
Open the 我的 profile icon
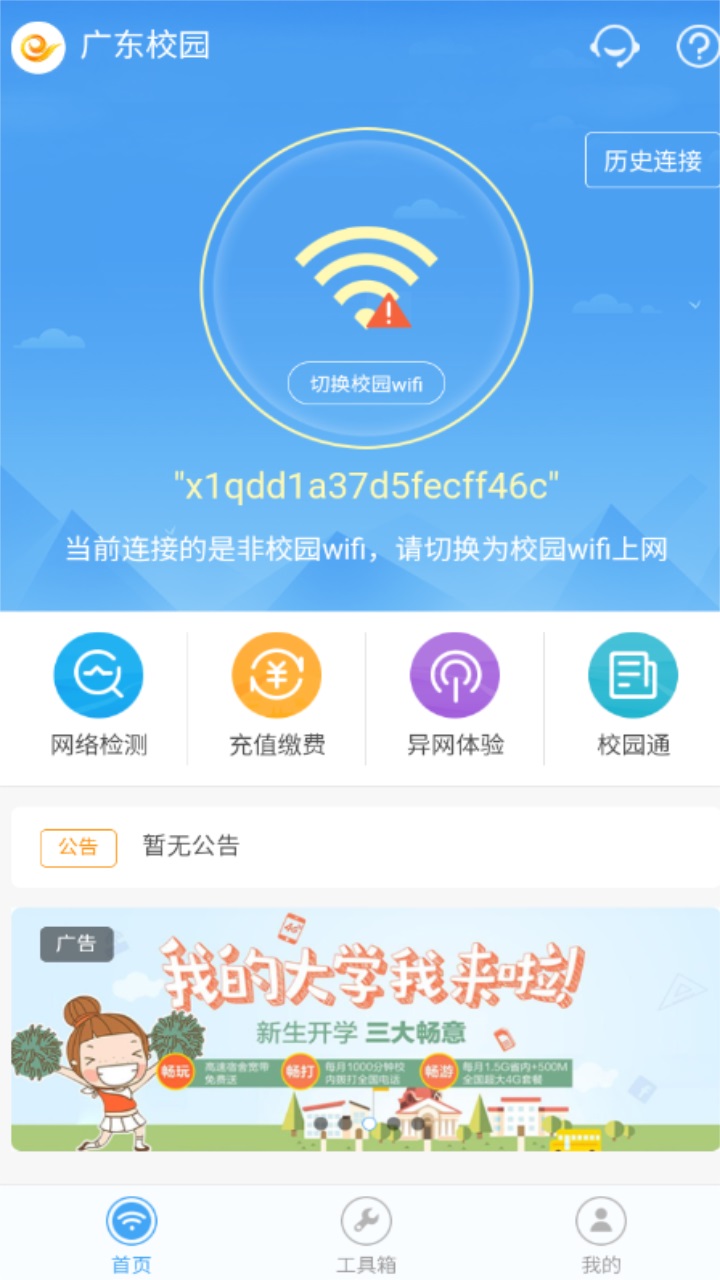coord(598,1222)
